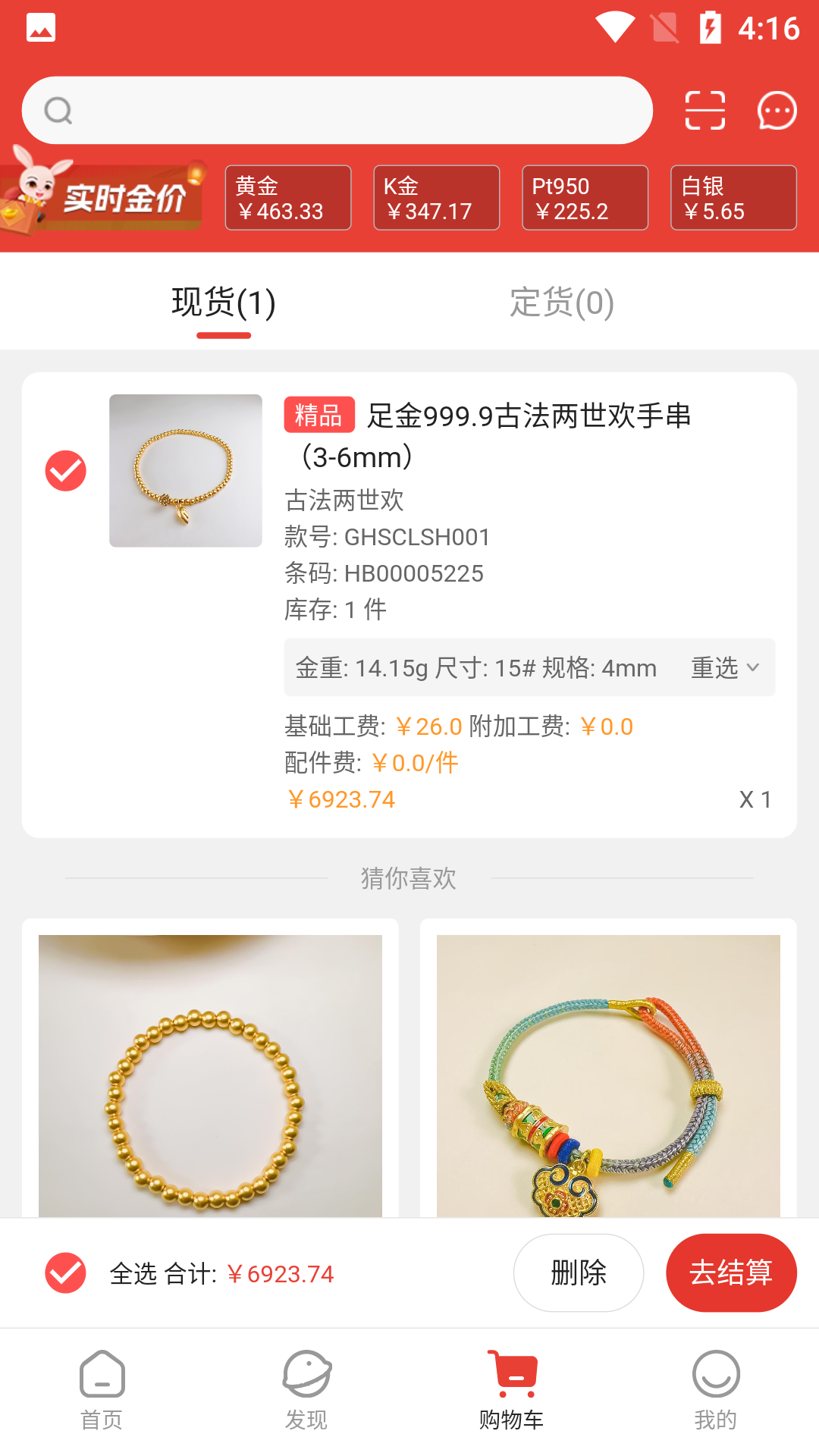
Task: Open the 重选 spec selection dropdown
Action: pyautogui.click(x=714, y=667)
